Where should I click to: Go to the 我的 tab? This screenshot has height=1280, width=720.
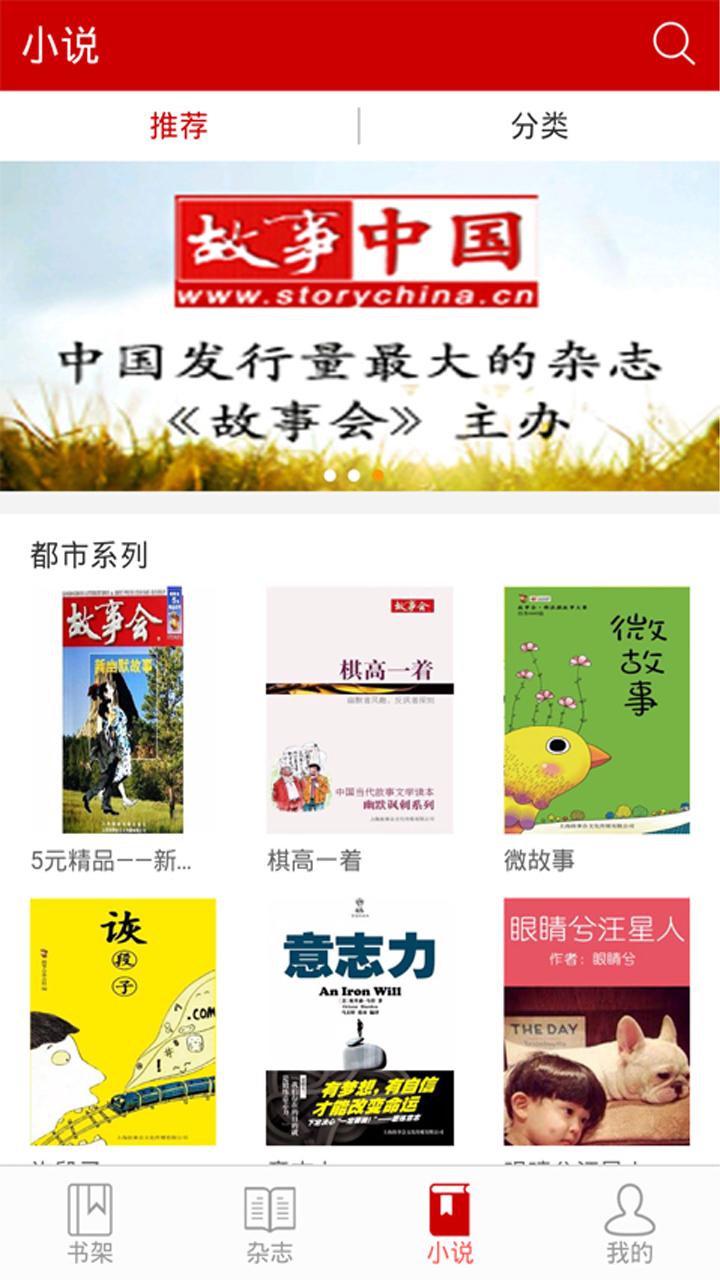click(x=629, y=1222)
